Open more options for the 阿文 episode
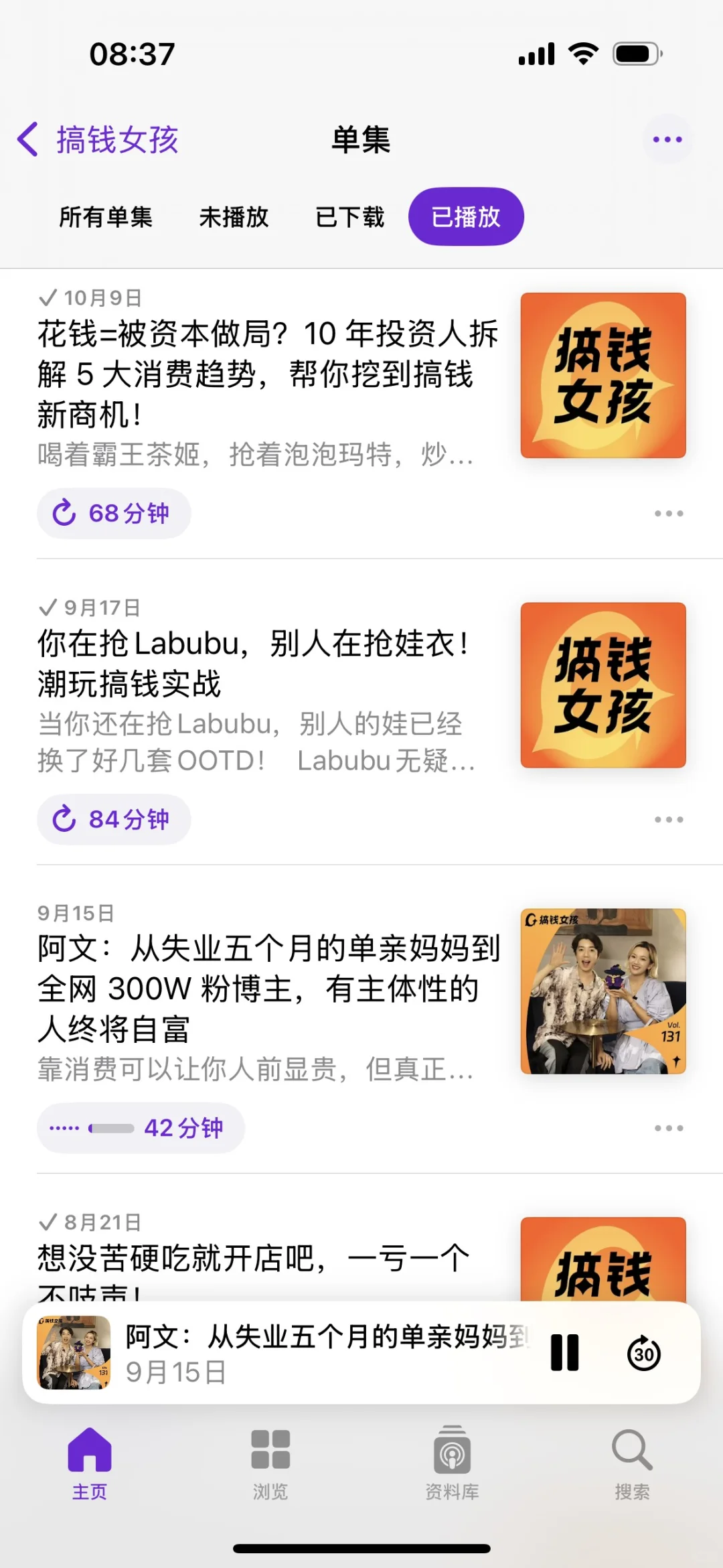This screenshot has width=723, height=1568. 669,1128
